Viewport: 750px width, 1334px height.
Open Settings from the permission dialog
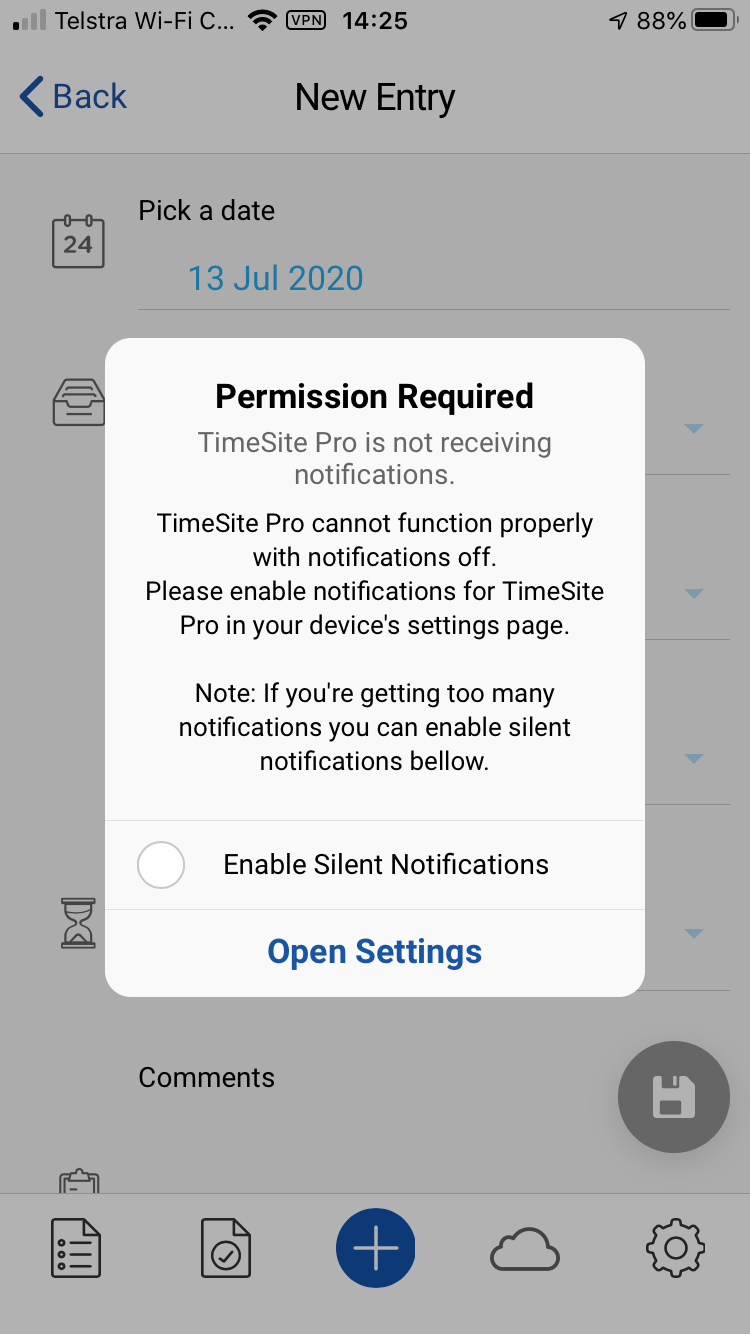[x=374, y=952]
